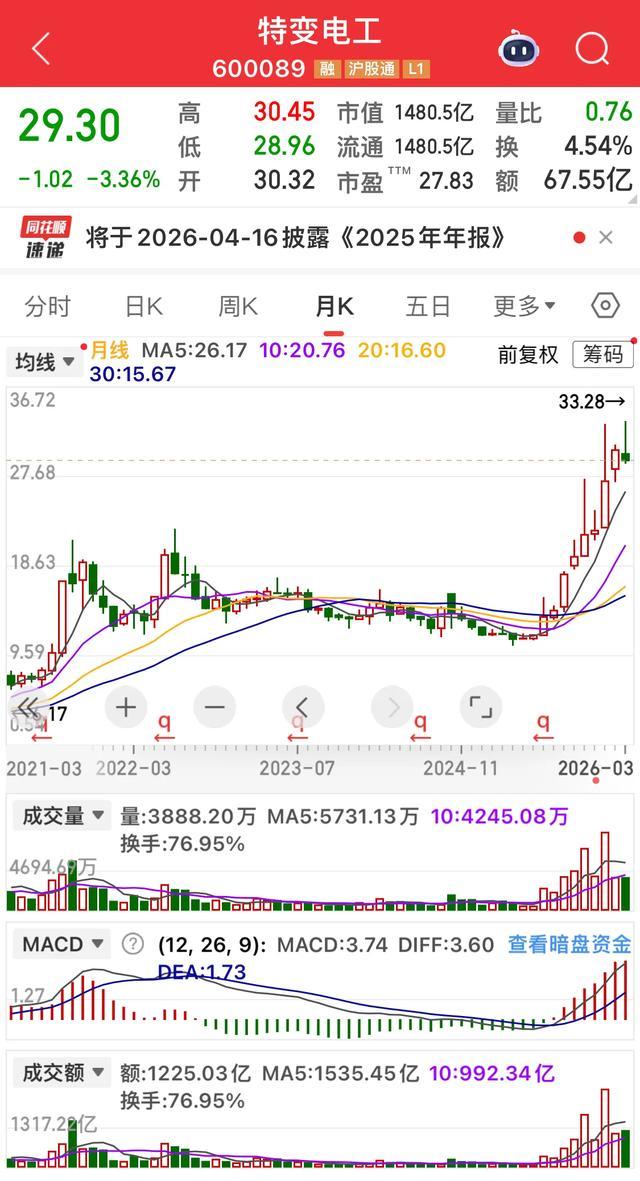Show the 五日 chart tab
Viewport: 640px width, 1181px height.
(428, 306)
